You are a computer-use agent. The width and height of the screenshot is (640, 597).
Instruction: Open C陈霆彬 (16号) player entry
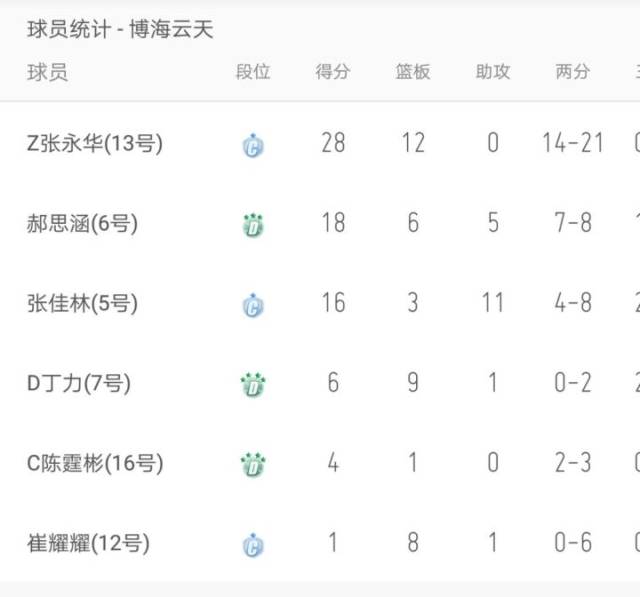click(320, 463)
